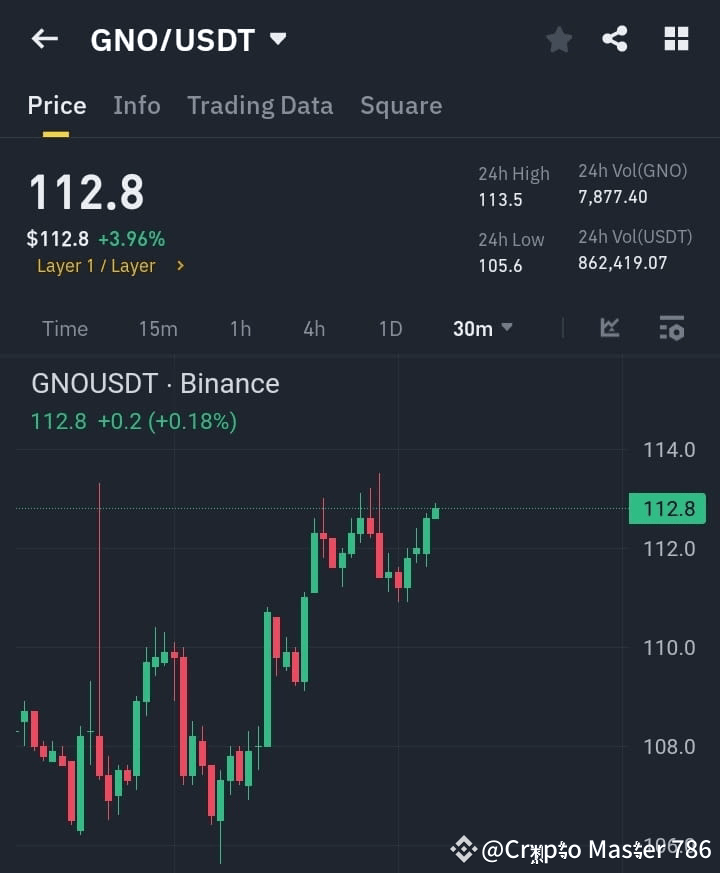
Task: Select the 1D timeframe
Action: 389,327
